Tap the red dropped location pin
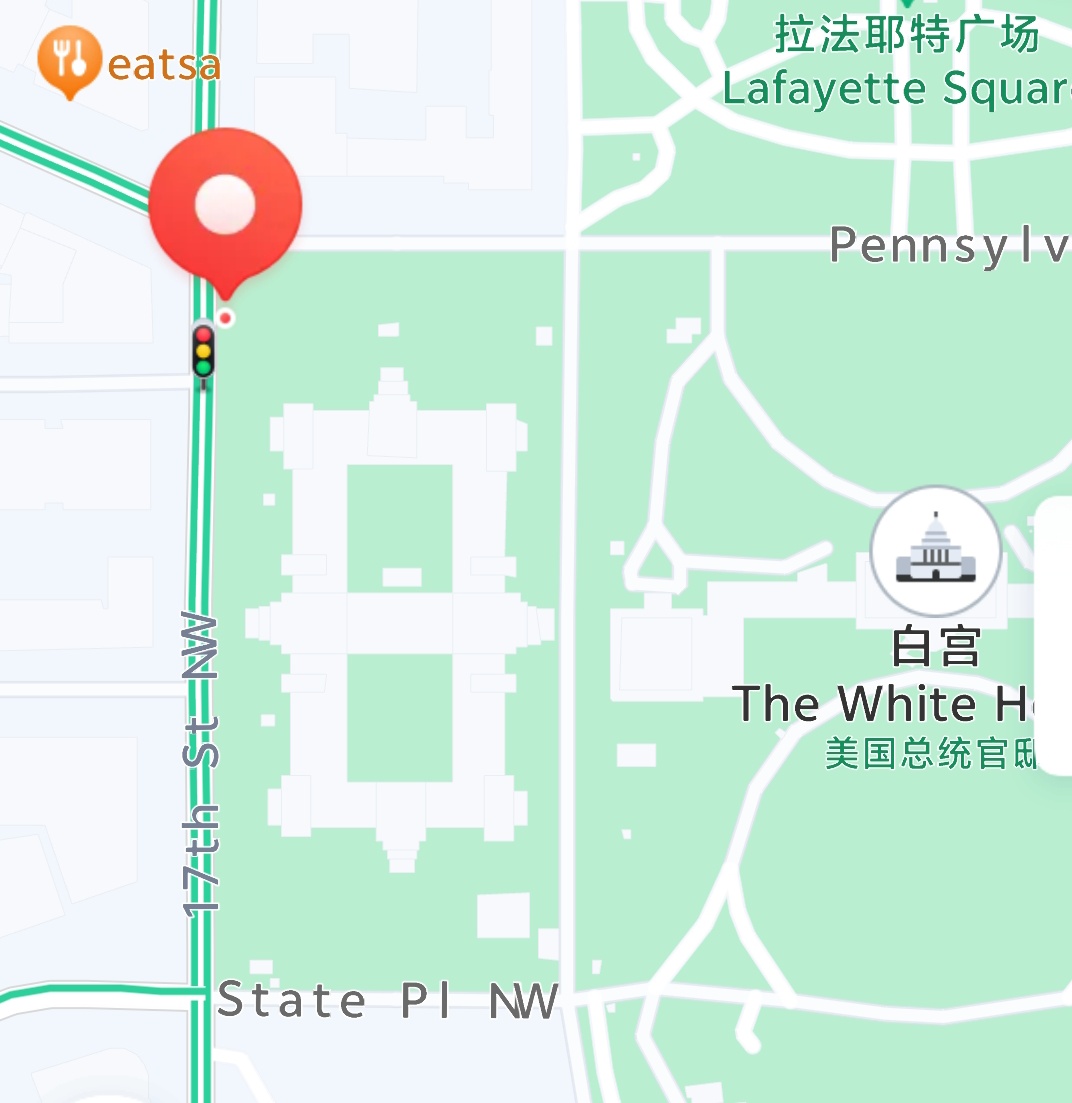 coord(225,206)
